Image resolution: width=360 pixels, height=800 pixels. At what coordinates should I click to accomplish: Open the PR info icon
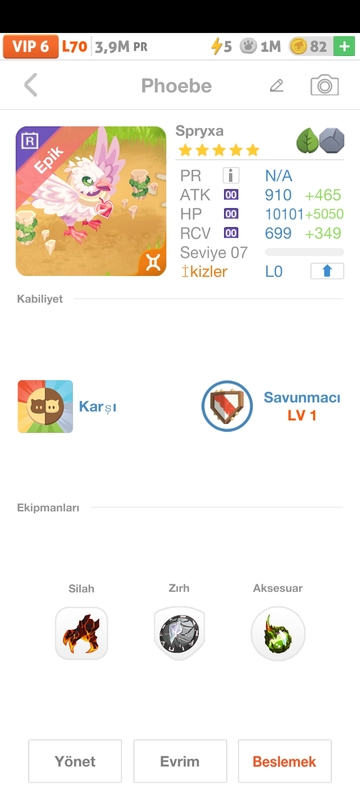231,176
